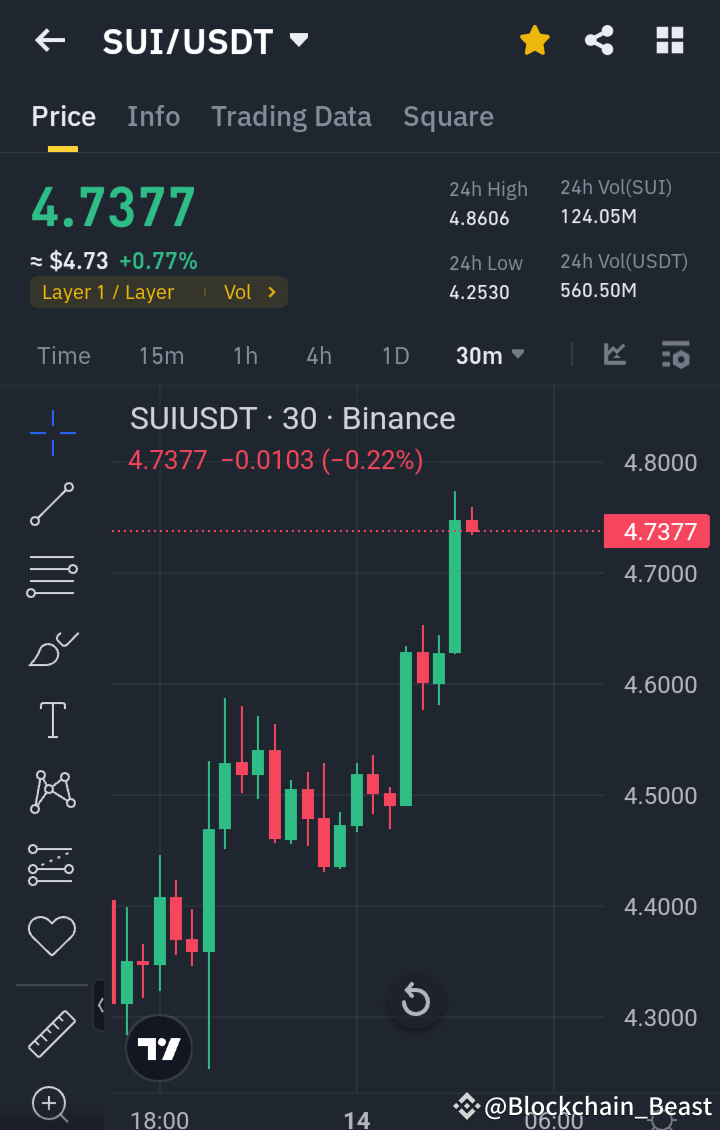720x1130 pixels.
Task: Open the XABCD pattern tool
Action: pos(51,792)
